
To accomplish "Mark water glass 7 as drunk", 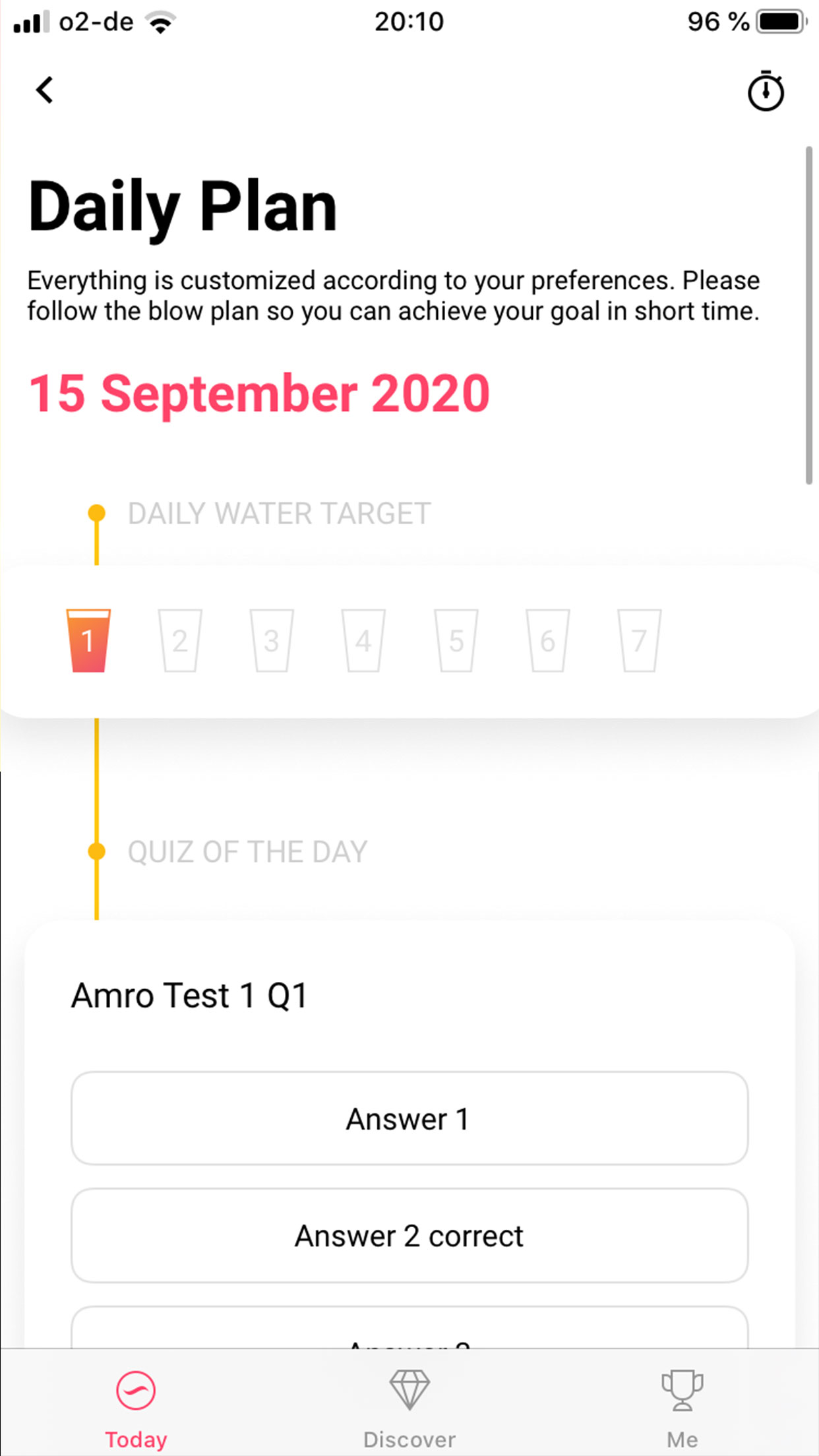I will (x=639, y=640).
